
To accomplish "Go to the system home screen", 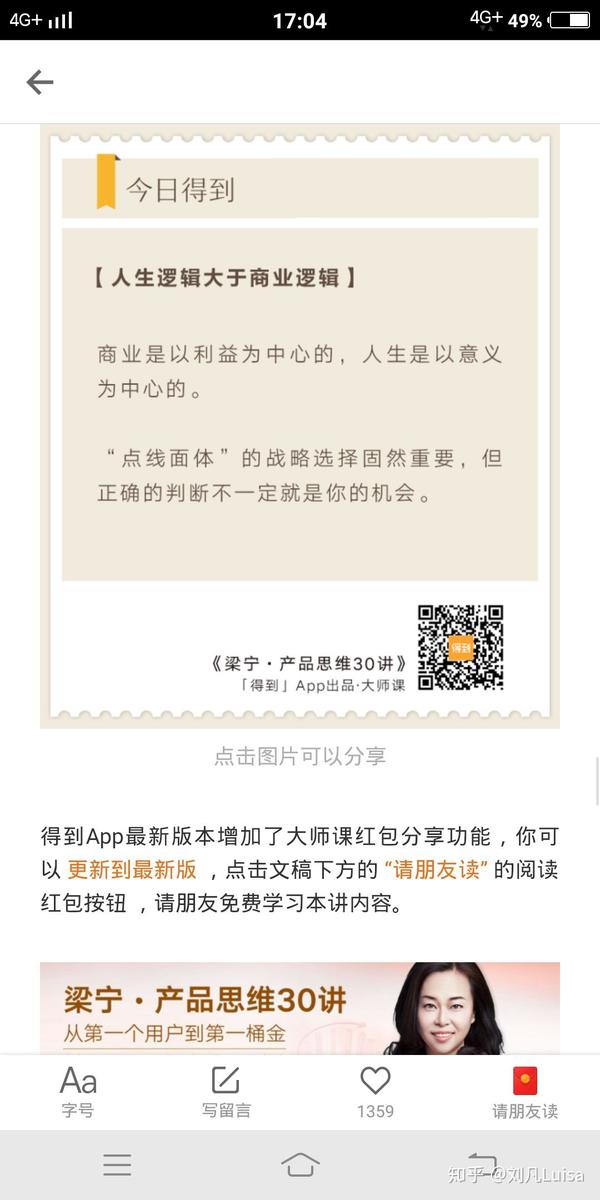I will pos(300,1165).
